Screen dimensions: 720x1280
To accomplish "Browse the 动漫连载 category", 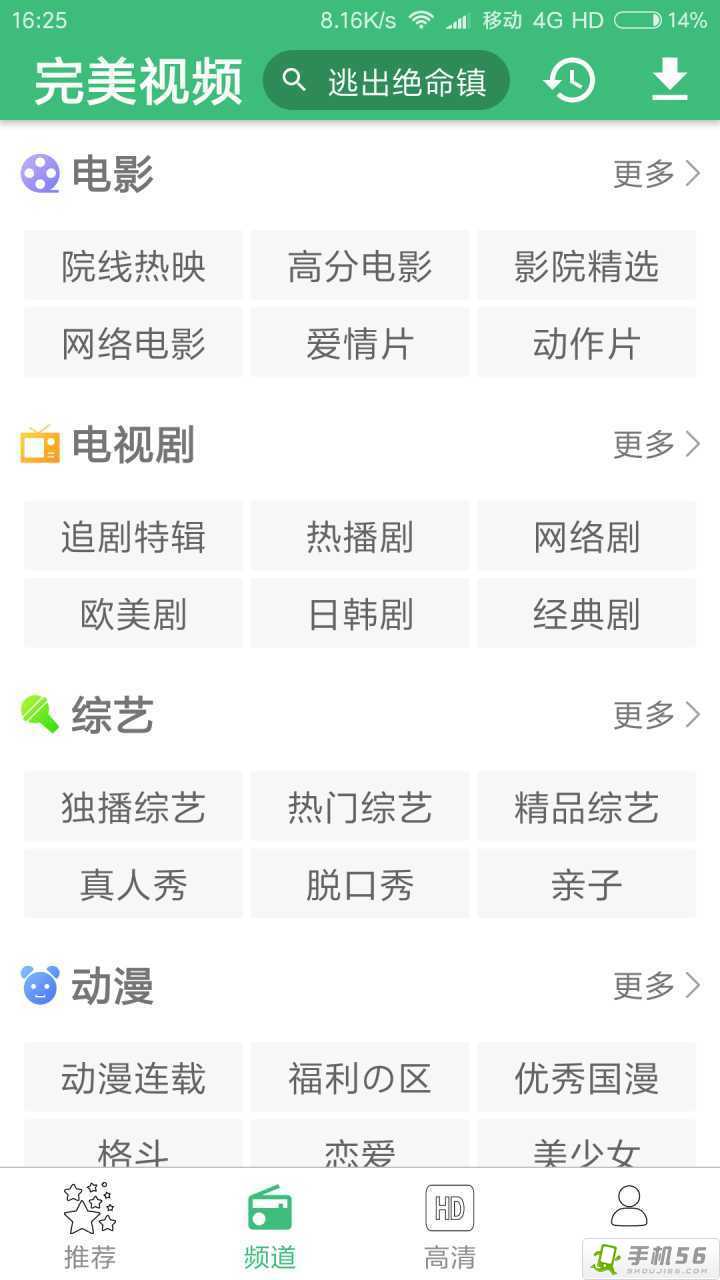I will (133, 1078).
